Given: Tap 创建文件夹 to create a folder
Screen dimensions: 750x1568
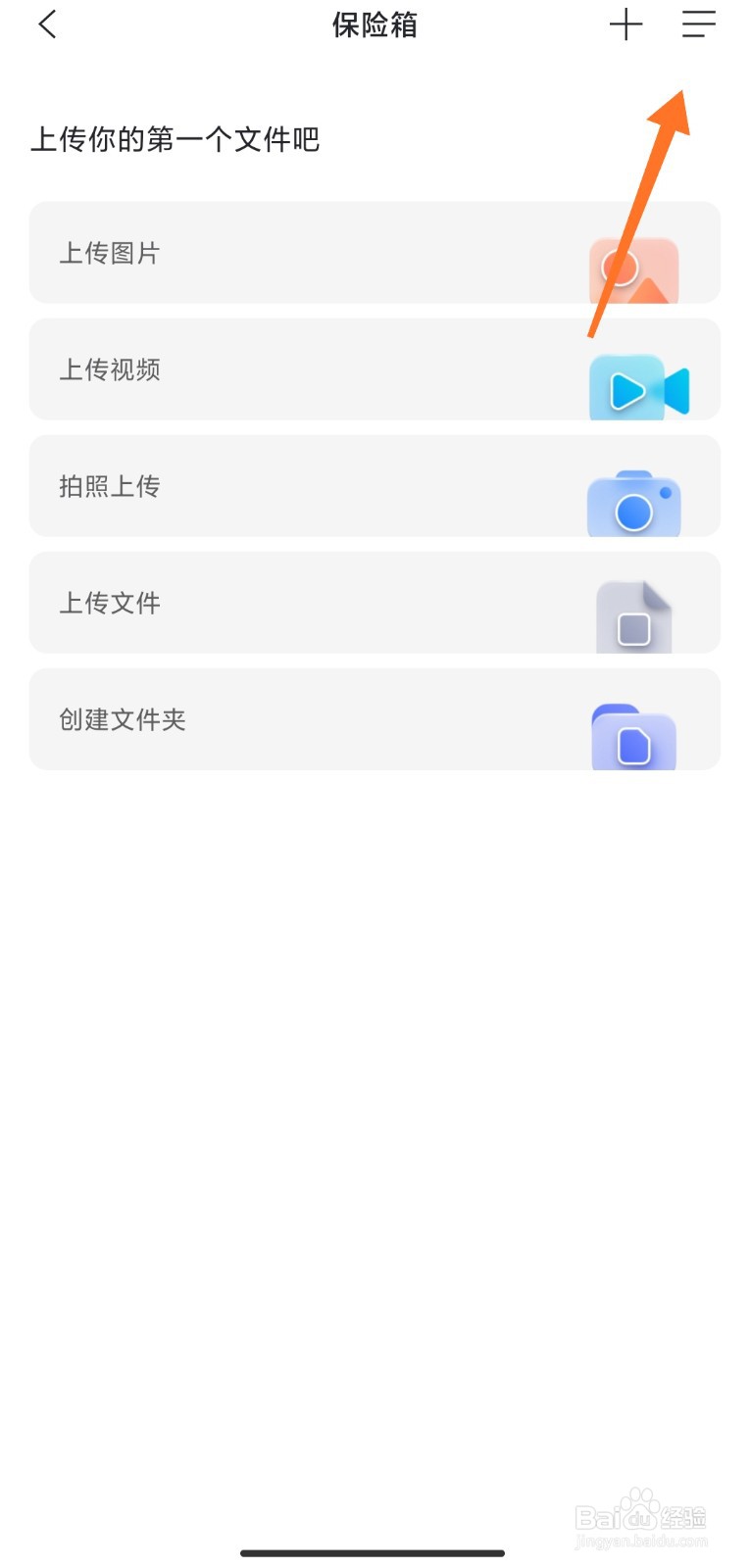Looking at the screenshot, I should [x=375, y=719].
